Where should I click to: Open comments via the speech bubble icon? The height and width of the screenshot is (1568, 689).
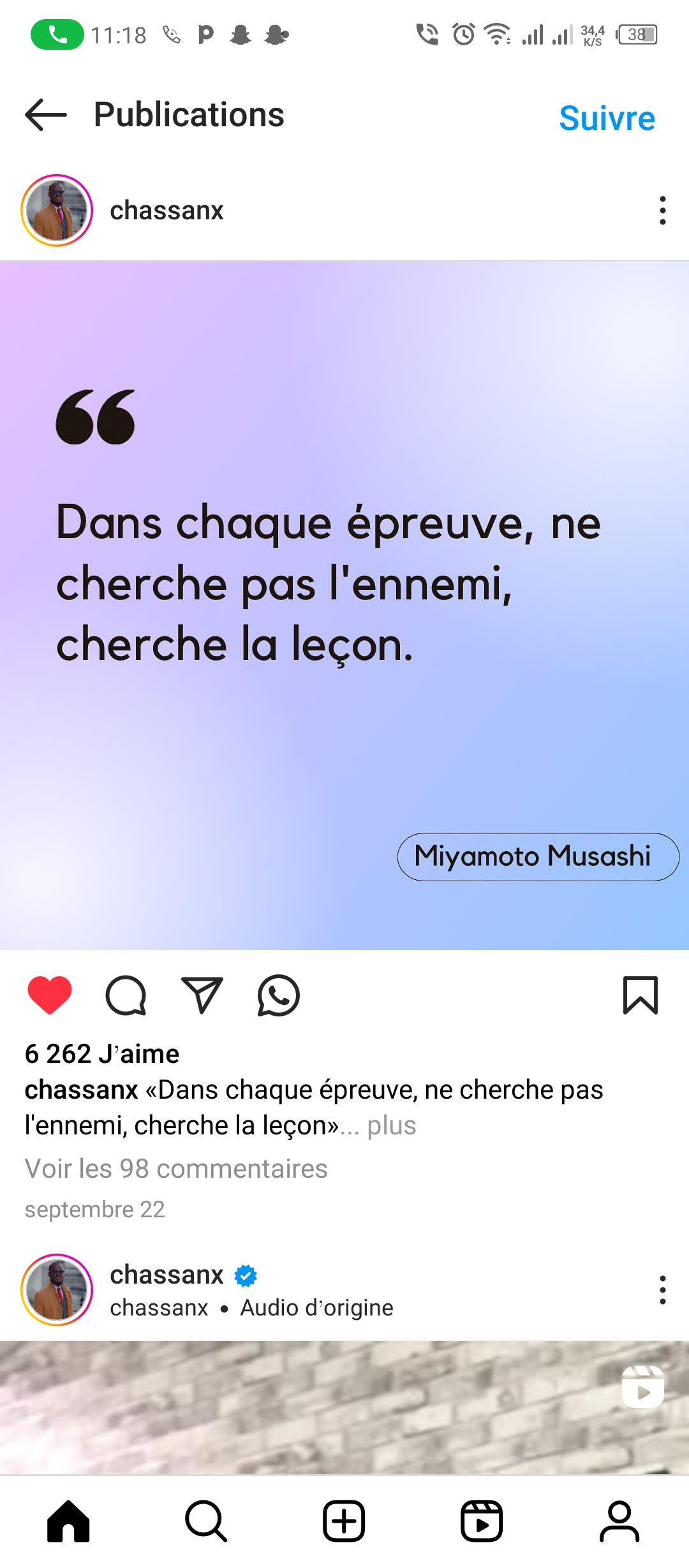pyautogui.click(x=126, y=995)
